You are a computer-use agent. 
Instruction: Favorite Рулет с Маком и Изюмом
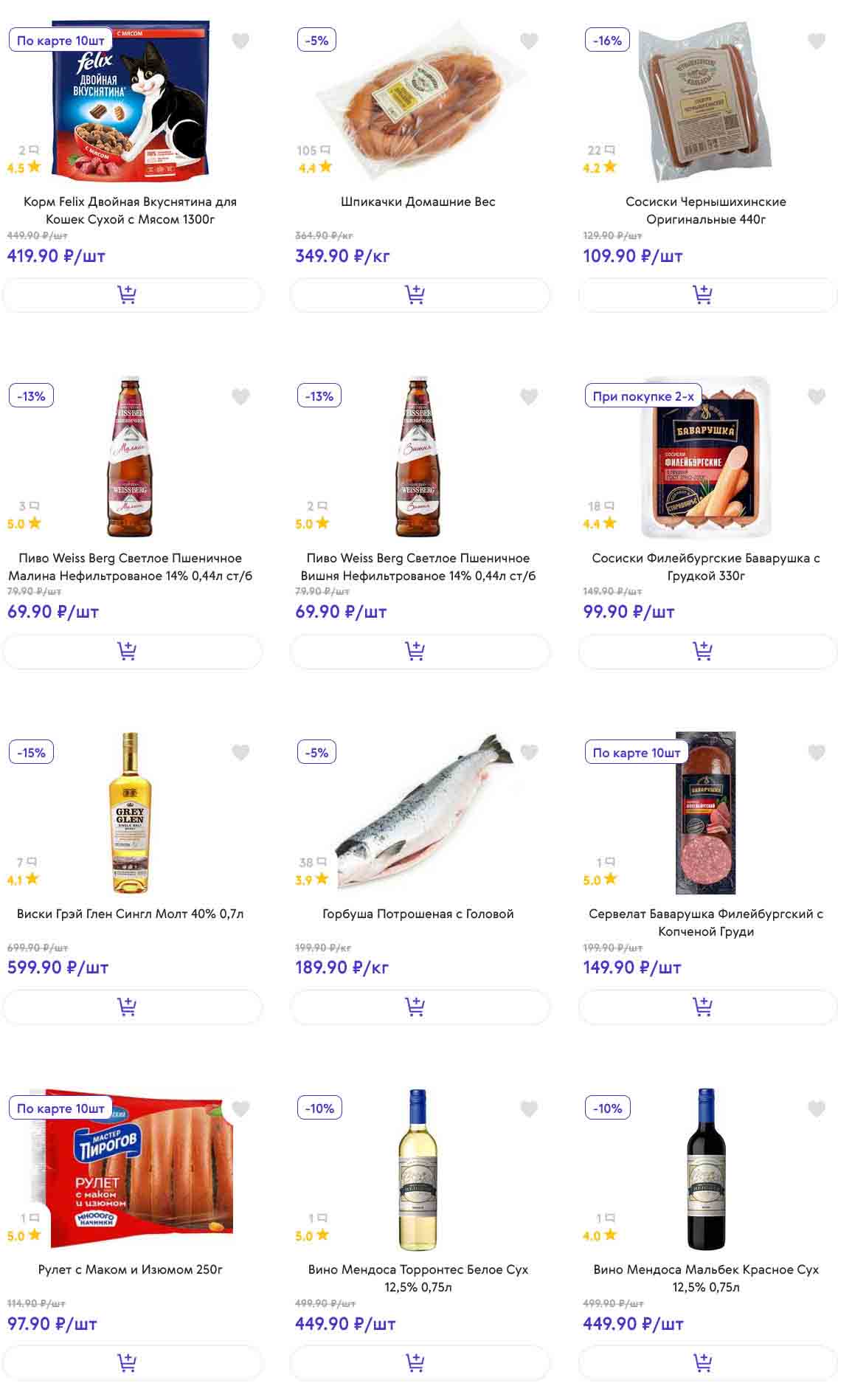[x=241, y=1108]
